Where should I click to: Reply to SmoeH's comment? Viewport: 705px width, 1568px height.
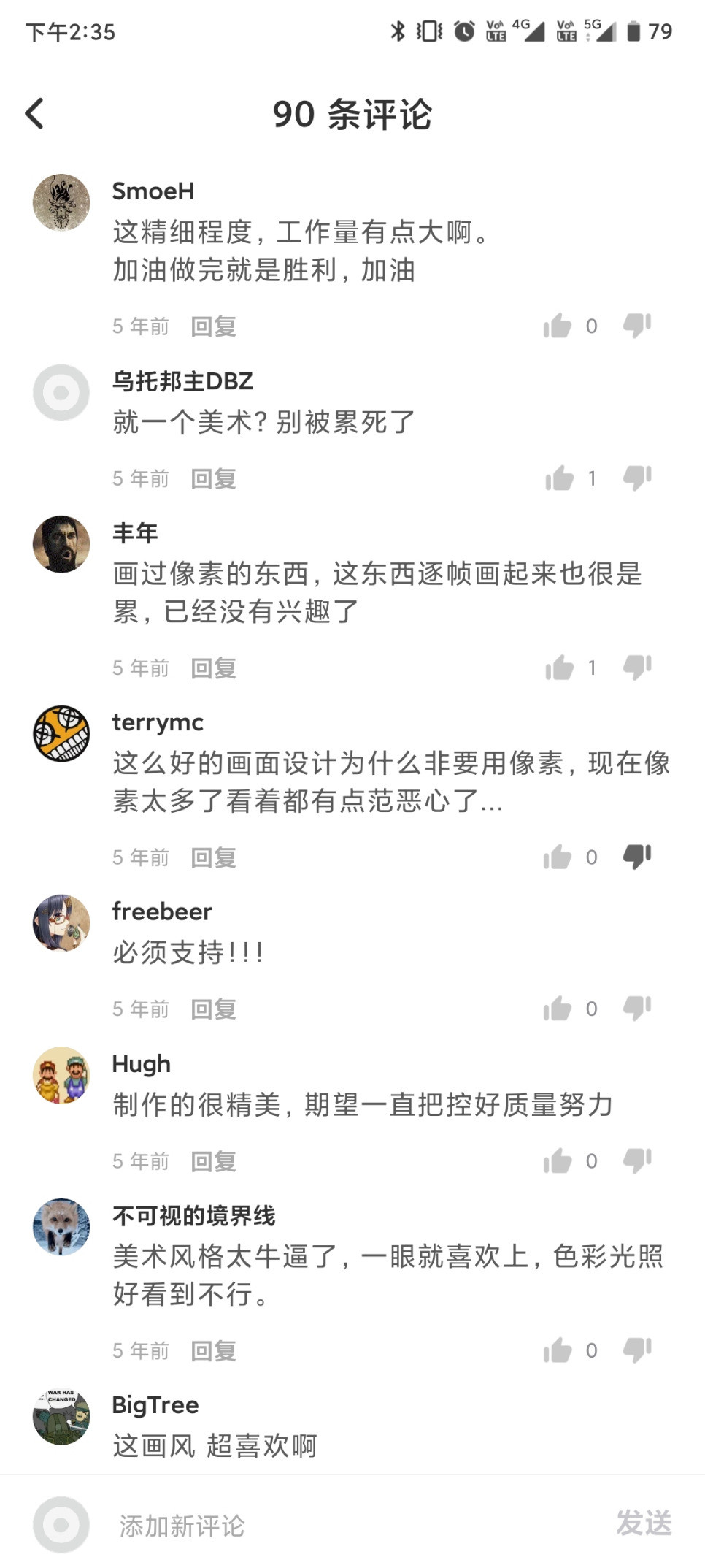click(x=213, y=326)
